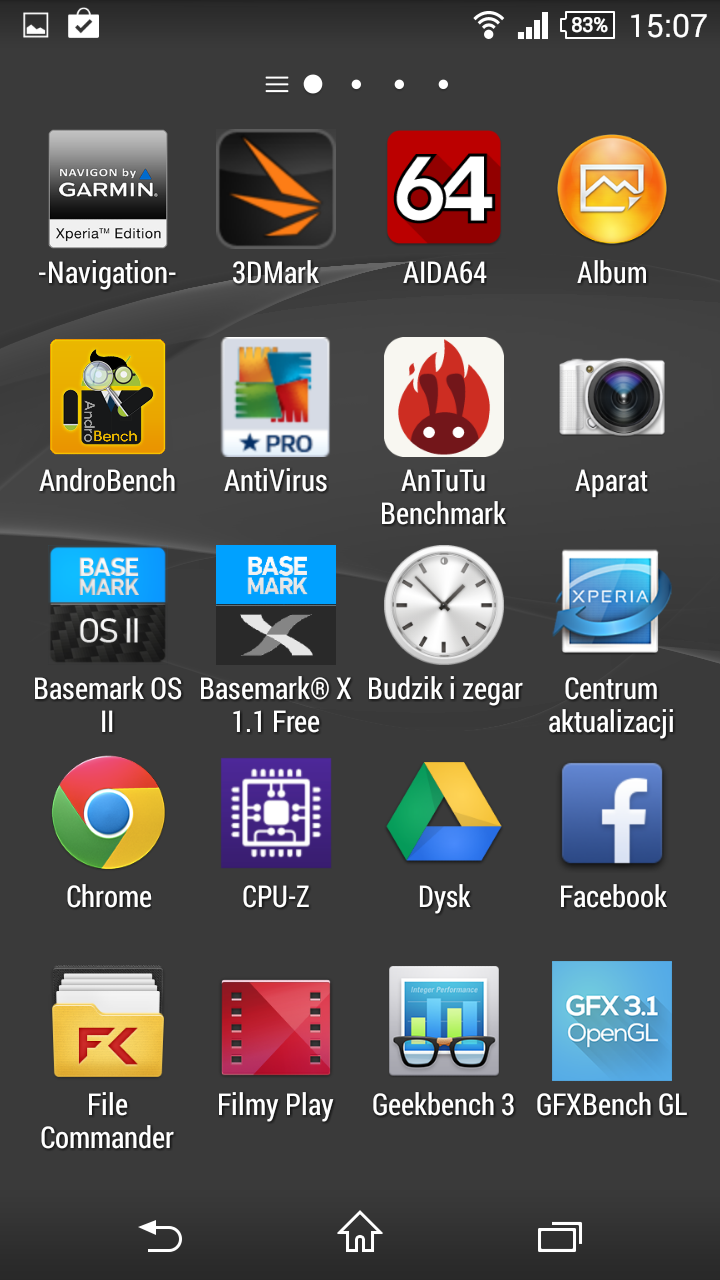Open Basemark X 1.1 Free
720x1280 pixels.
point(276,605)
